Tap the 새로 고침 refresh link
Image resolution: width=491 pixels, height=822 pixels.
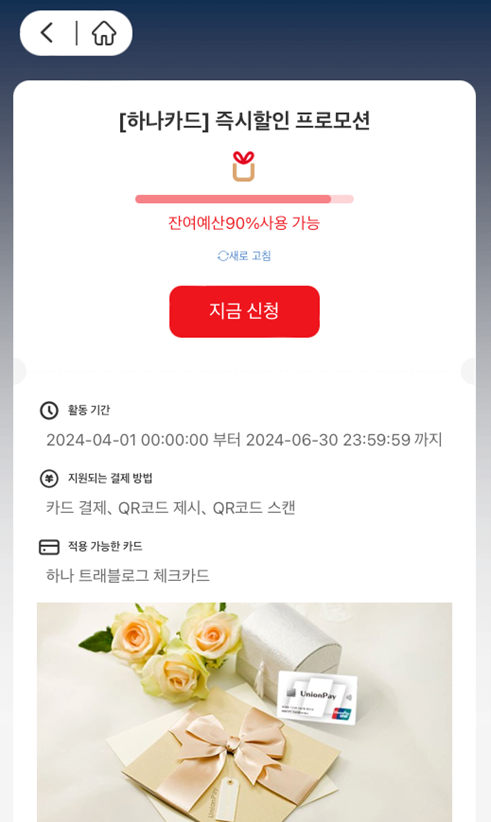coord(244,256)
